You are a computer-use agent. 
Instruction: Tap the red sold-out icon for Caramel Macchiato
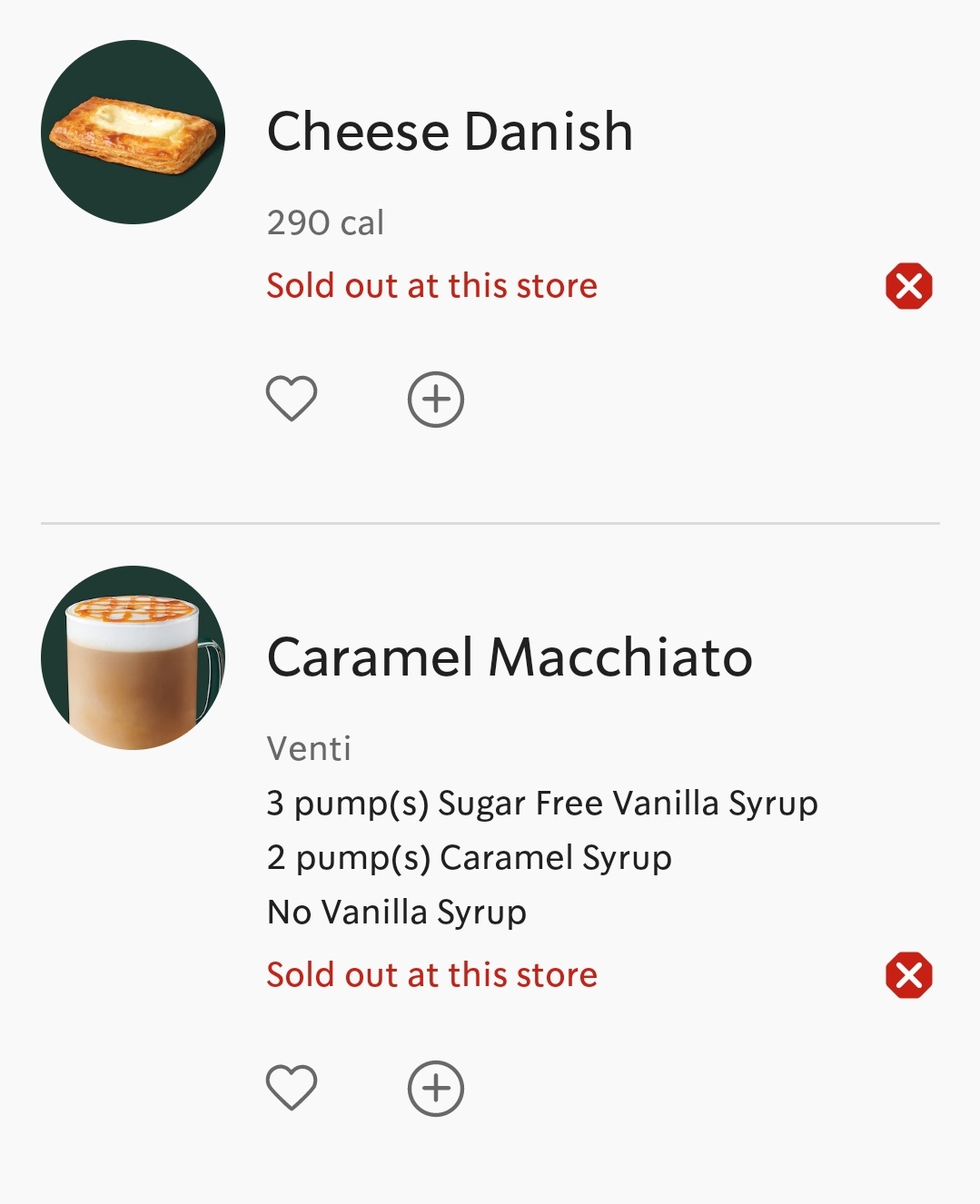[x=908, y=975]
